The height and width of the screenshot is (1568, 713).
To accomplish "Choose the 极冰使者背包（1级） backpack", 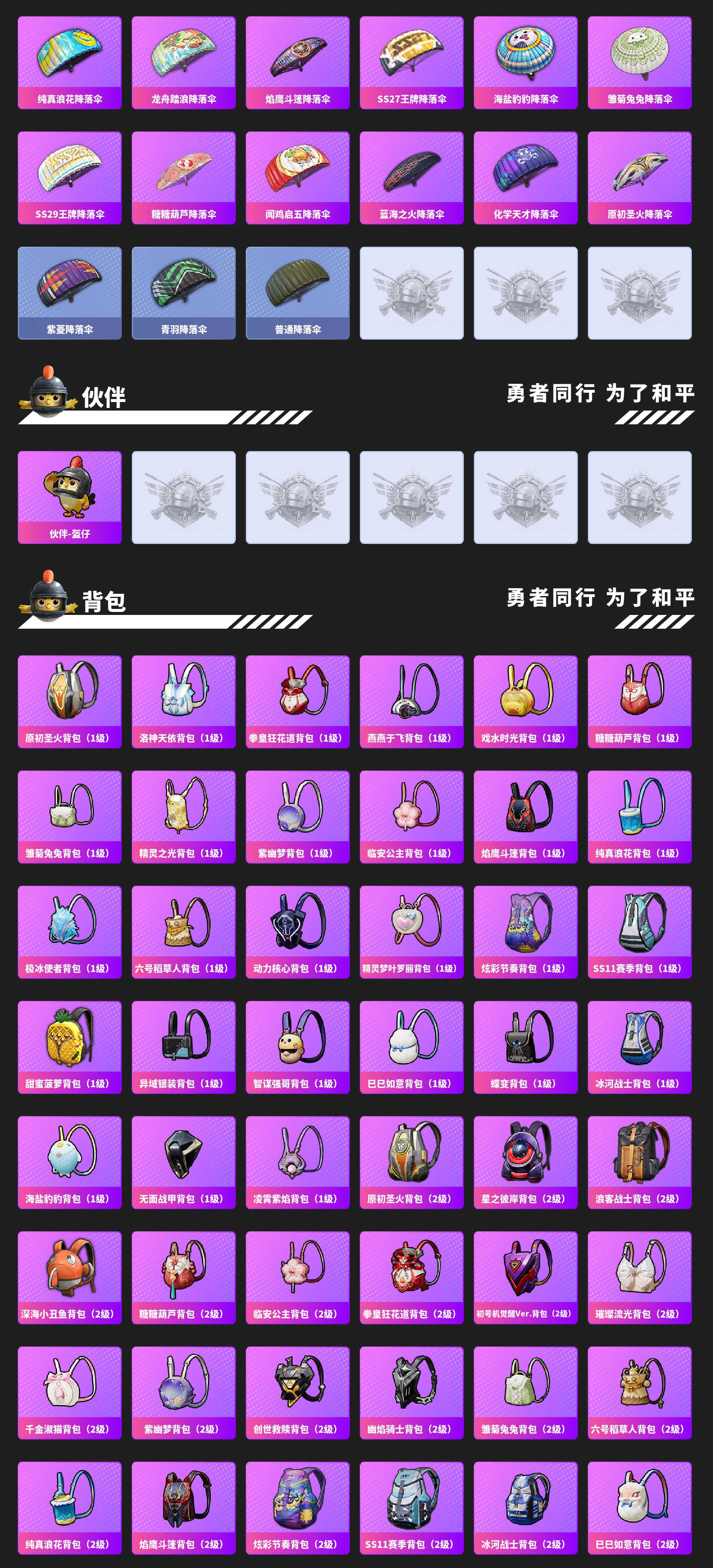I will pos(69,931).
